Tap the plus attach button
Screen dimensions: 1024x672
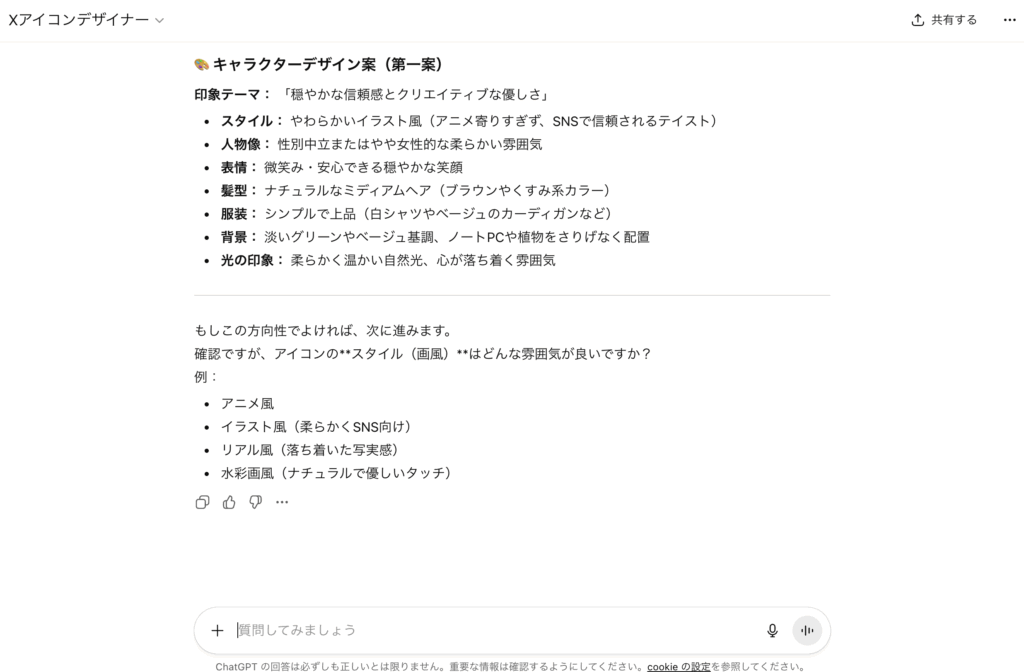217,630
